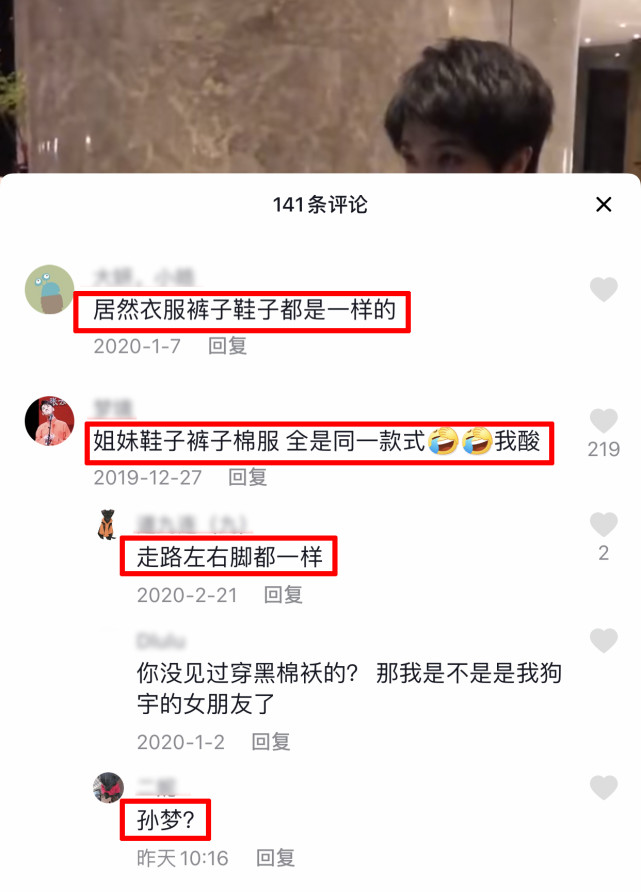The image size is (641, 892).
Task: Like the comment 走路左右脚都一样
Action: [603, 524]
